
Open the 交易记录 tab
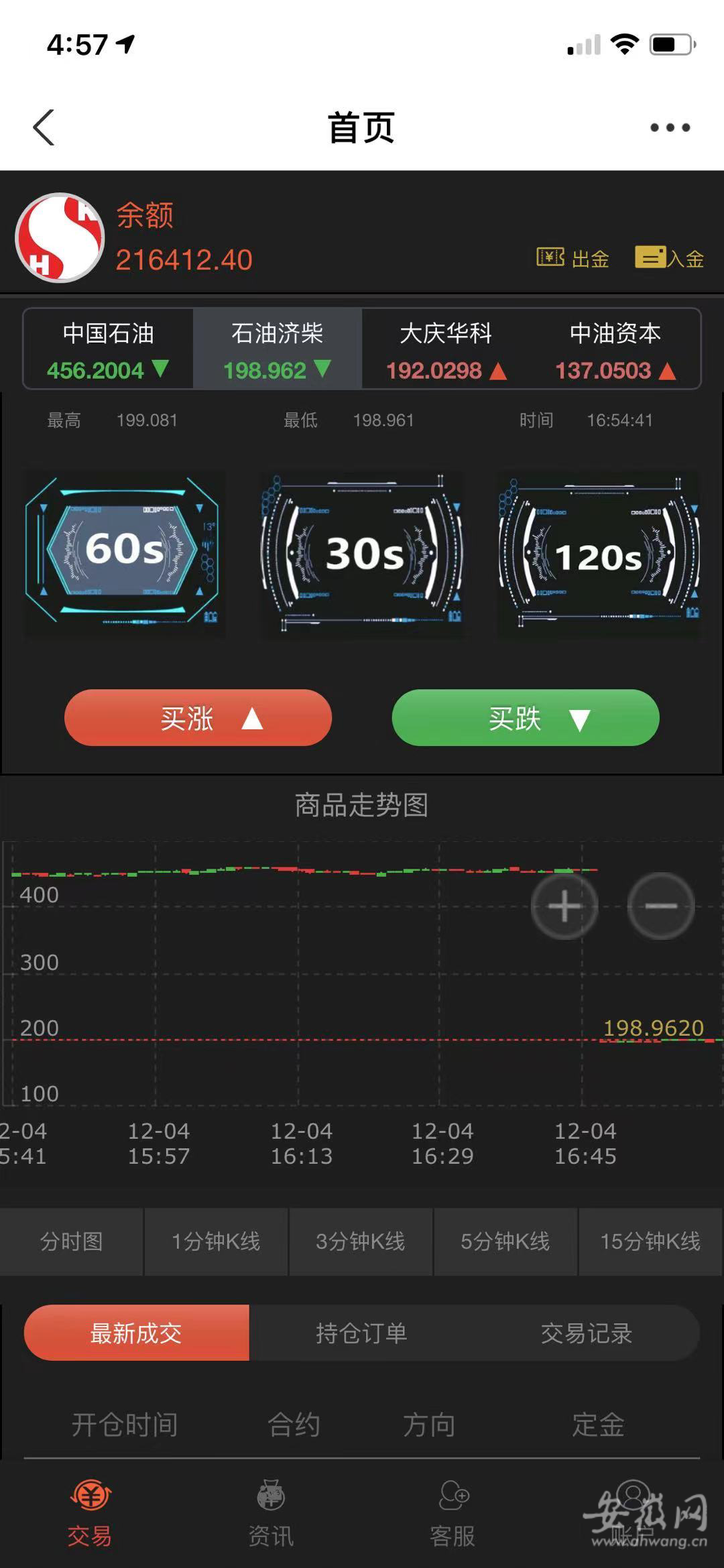tap(587, 1333)
